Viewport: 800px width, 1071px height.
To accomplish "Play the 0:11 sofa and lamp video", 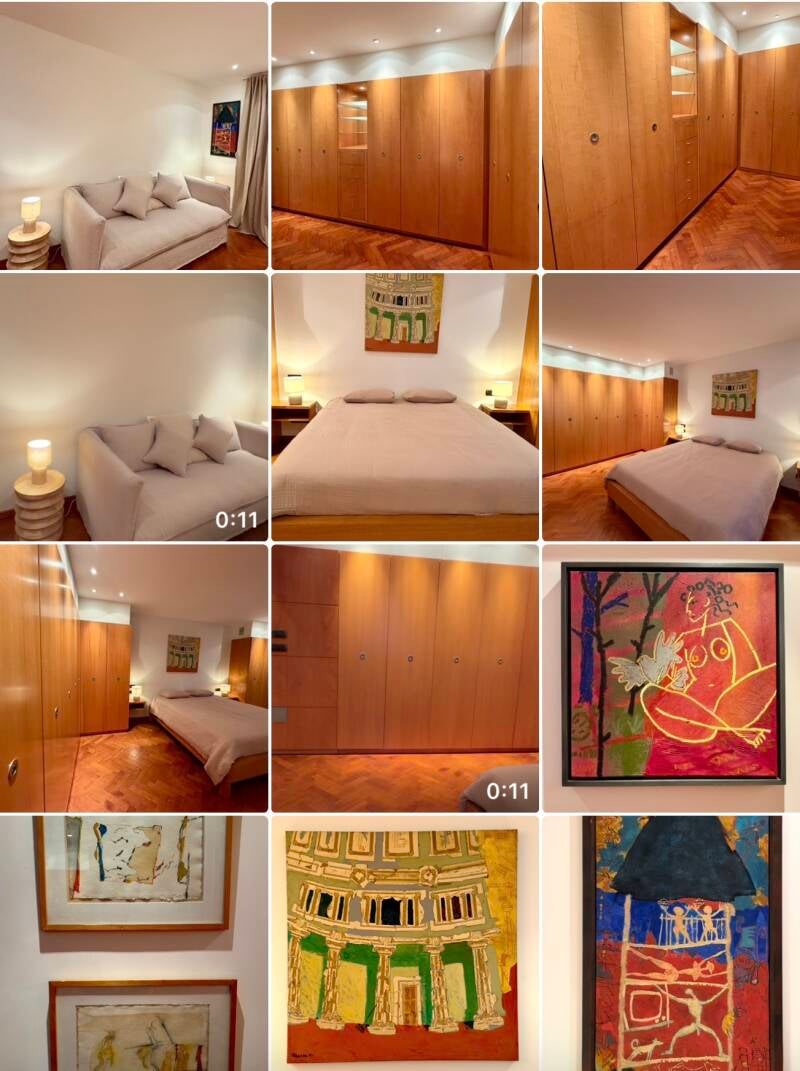I will click(x=133, y=407).
